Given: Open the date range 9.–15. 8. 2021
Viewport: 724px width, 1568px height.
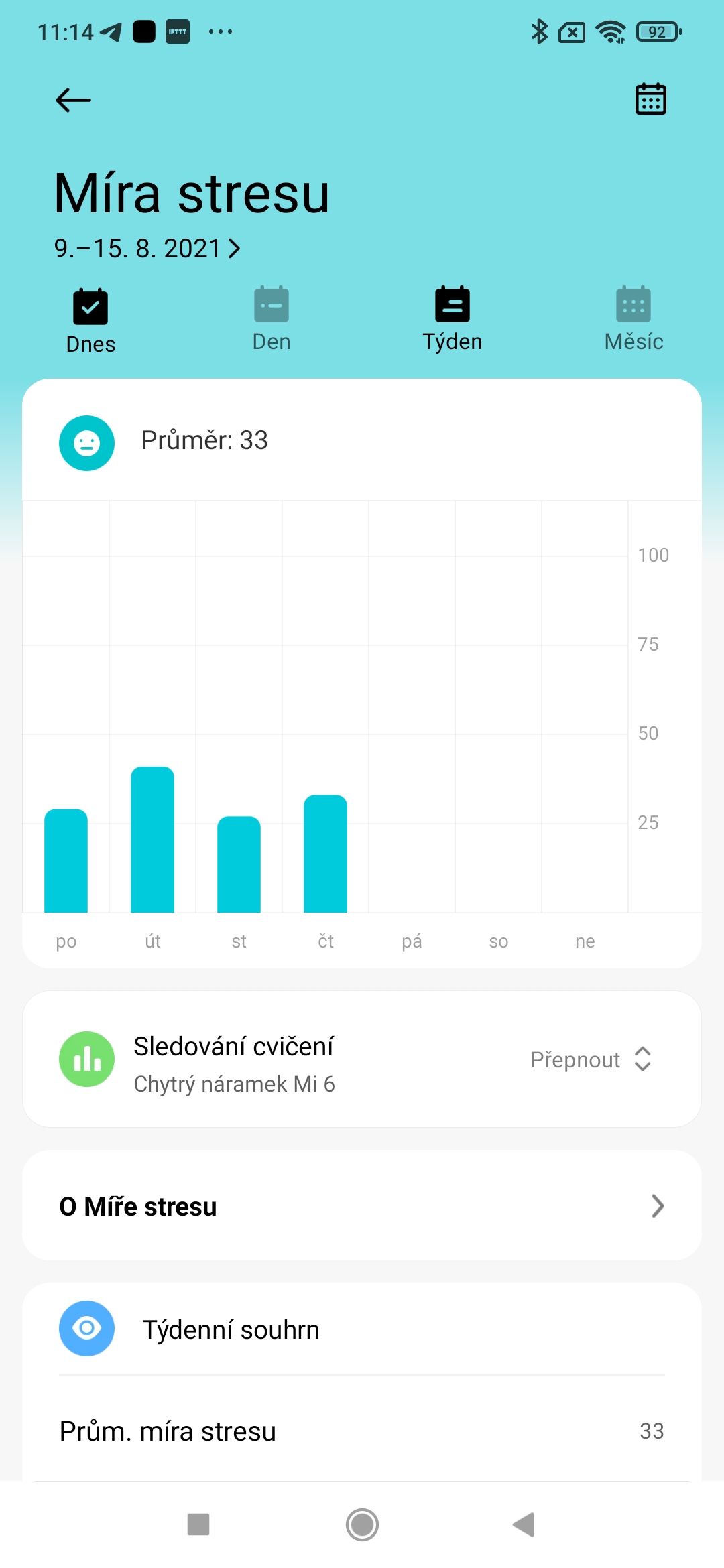Looking at the screenshot, I should tap(147, 249).
